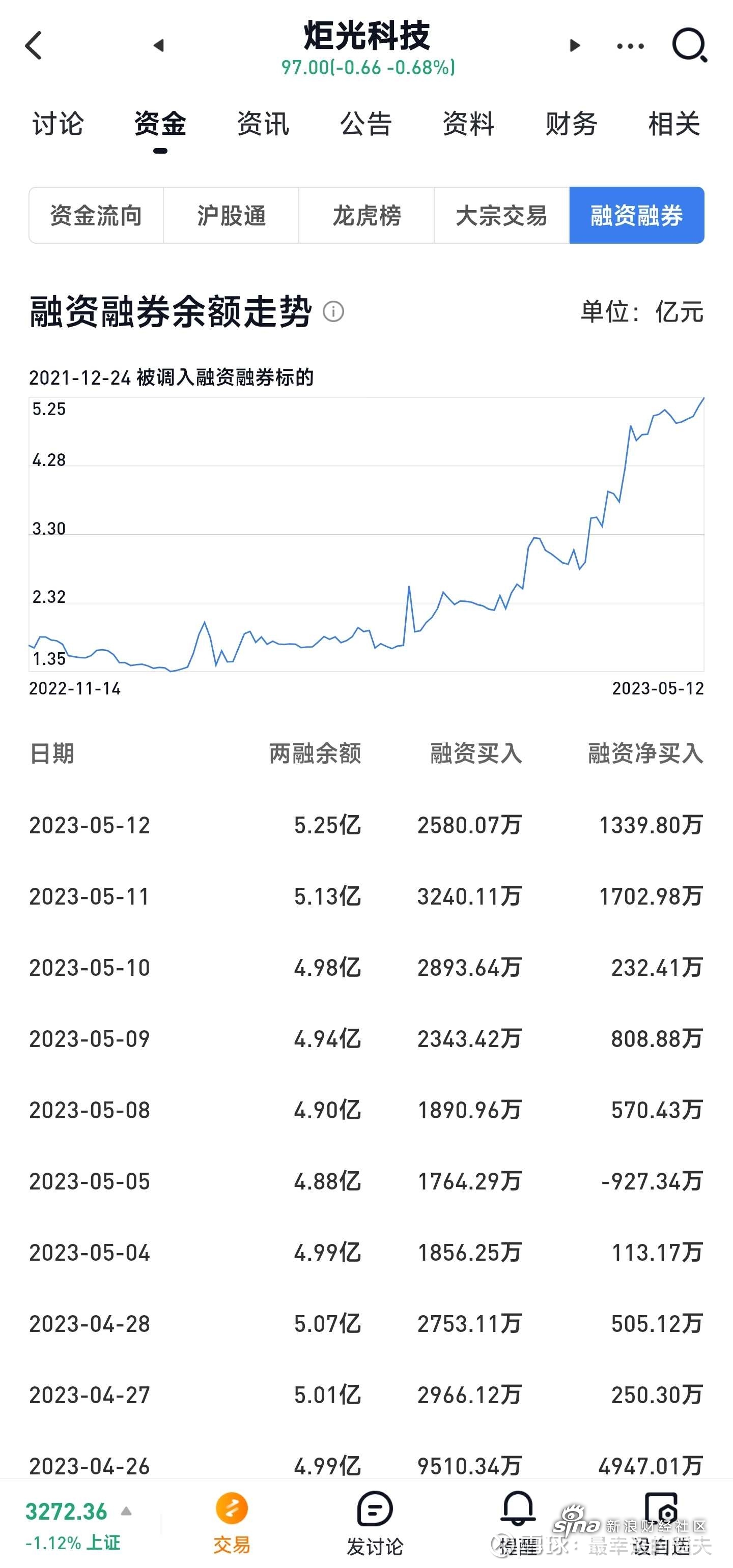Open the three-dot overflow menu
This screenshot has height=1568, width=733.
[x=630, y=46]
